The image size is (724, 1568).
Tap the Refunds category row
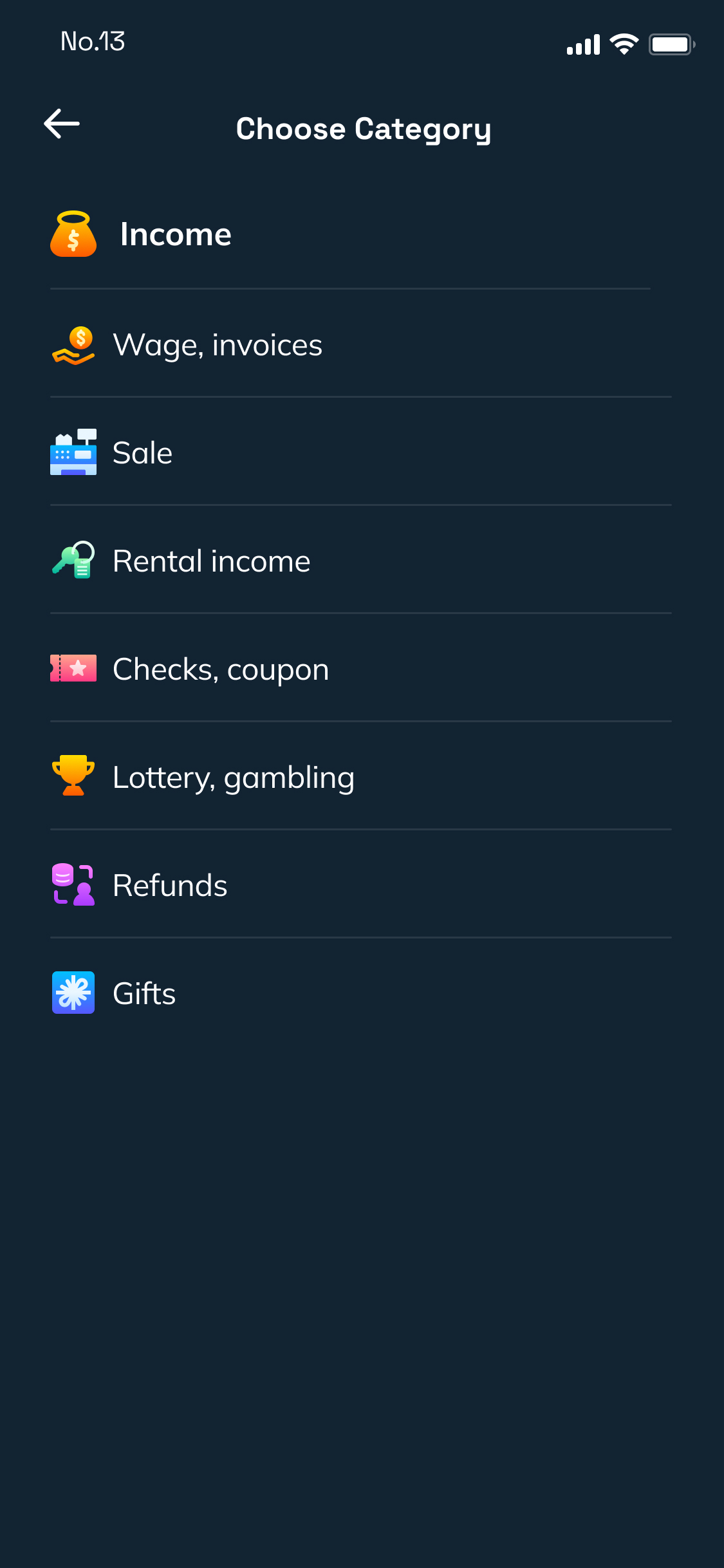pos(170,886)
